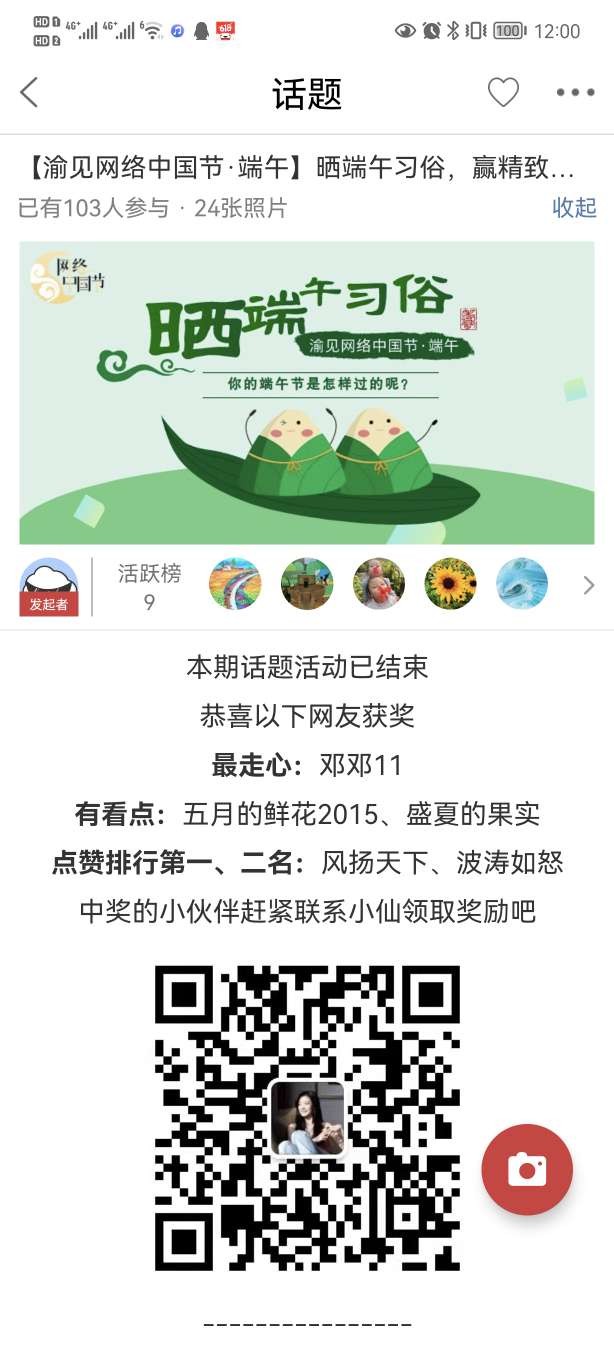Screen dimensions: 614x1350
Task: Open the sunflower avatar in the active ranking
Action: (x=450, y=584)
